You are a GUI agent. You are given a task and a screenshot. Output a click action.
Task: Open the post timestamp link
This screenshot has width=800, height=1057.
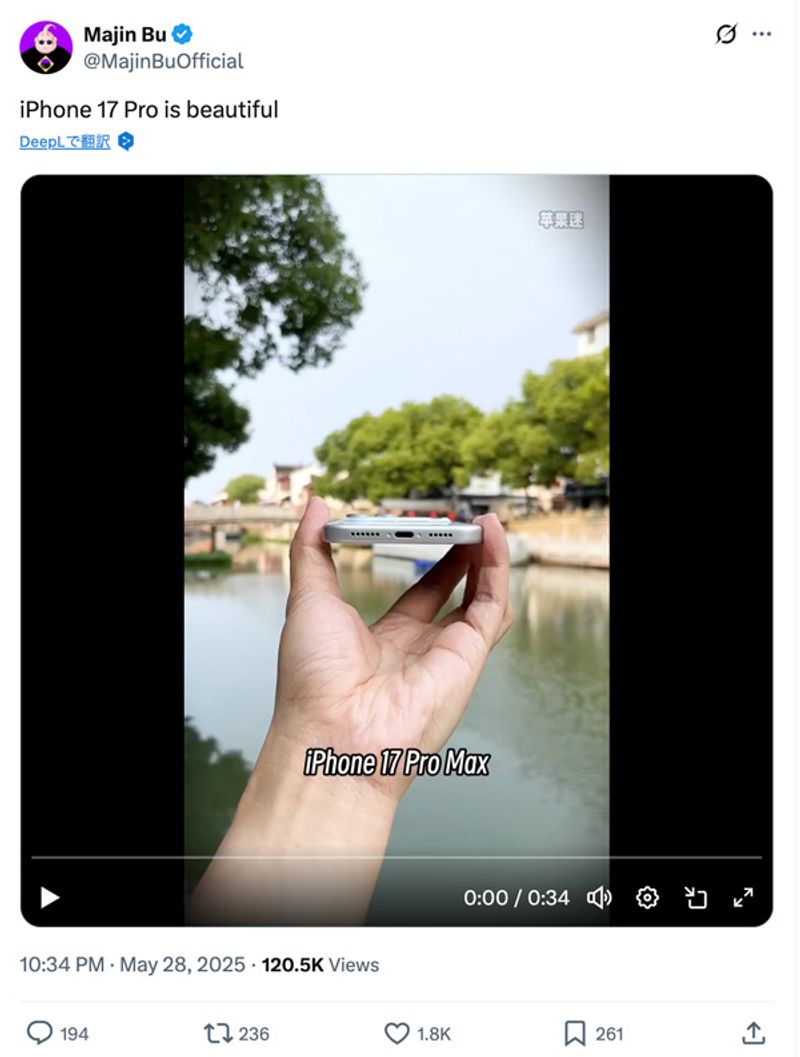click(132, 965)
